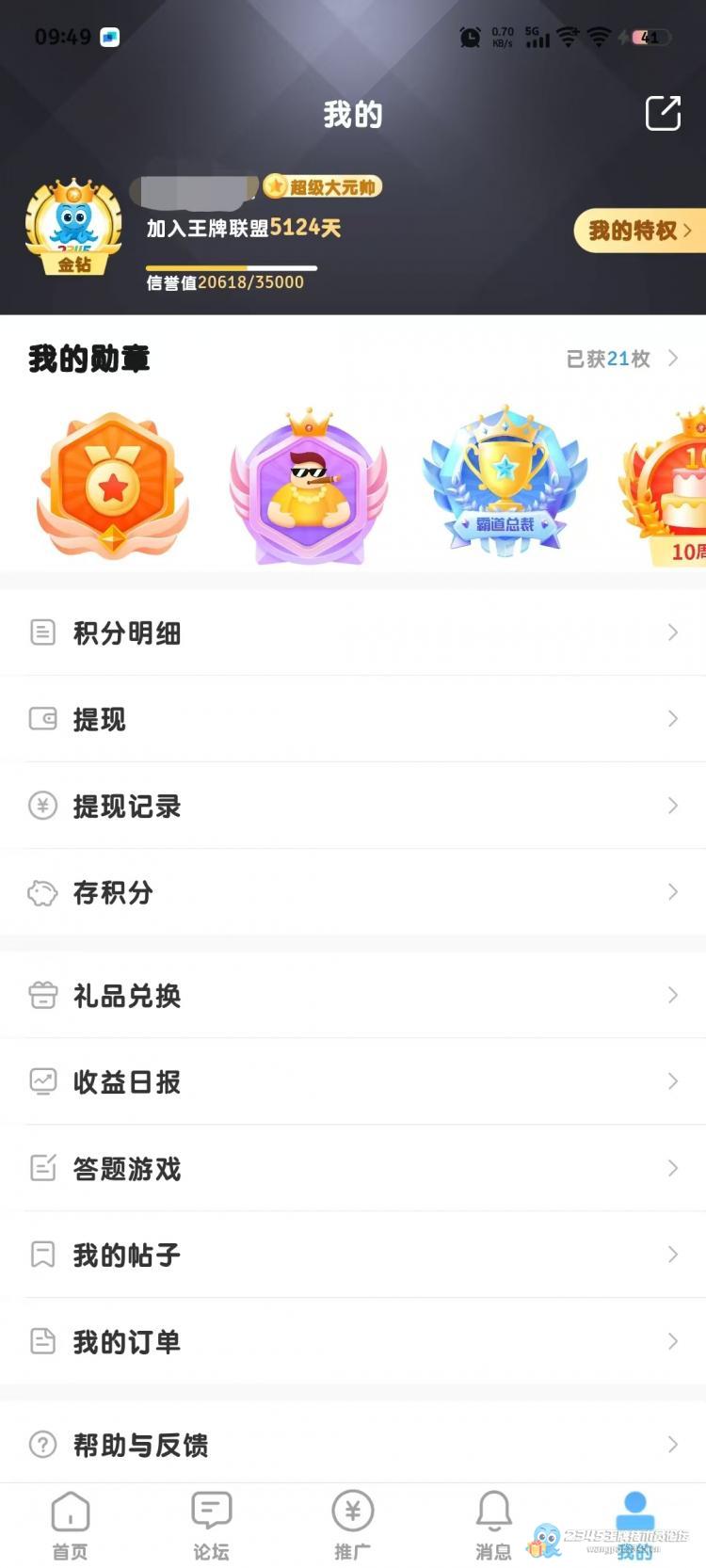This screenshot has width=706, height=1568.
Task: Open 我的特权 privileges button
Action: coord(639,231)
